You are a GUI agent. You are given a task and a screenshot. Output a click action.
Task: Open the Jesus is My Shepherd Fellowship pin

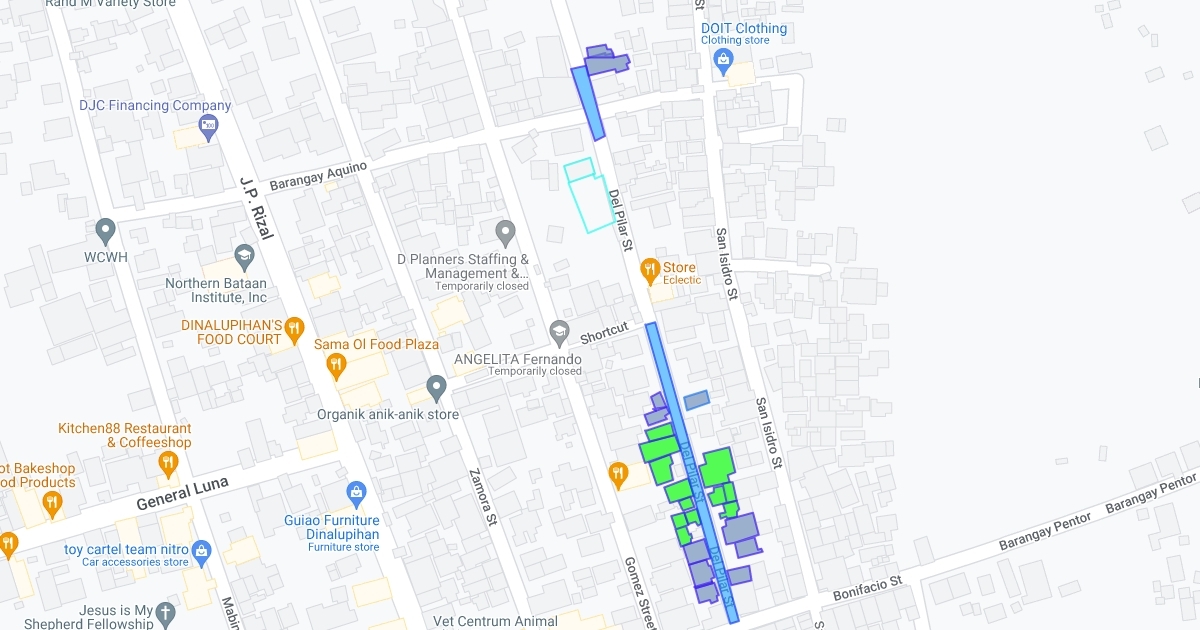pyautogui.click(x=166, y=611)
